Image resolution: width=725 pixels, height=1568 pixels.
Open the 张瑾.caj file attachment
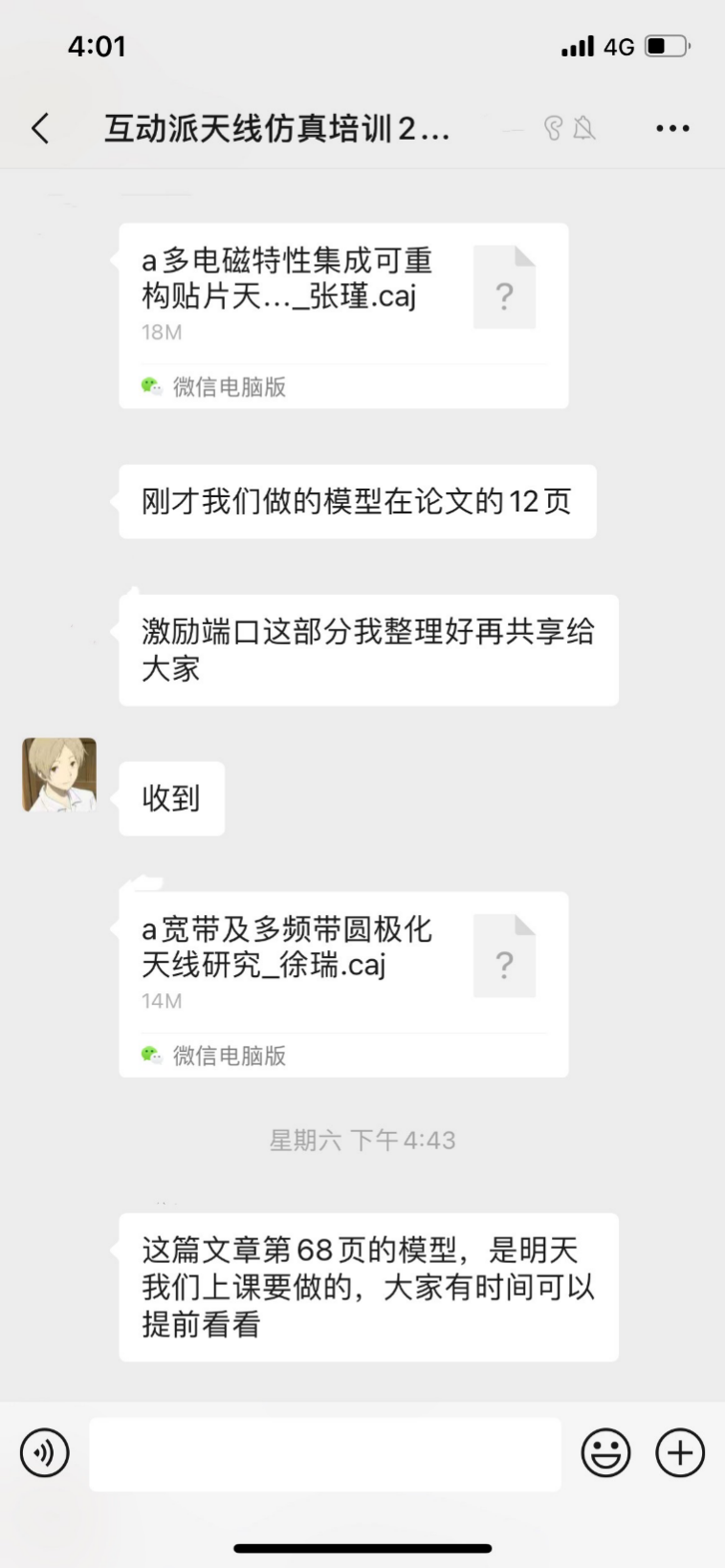pos(343,316)
